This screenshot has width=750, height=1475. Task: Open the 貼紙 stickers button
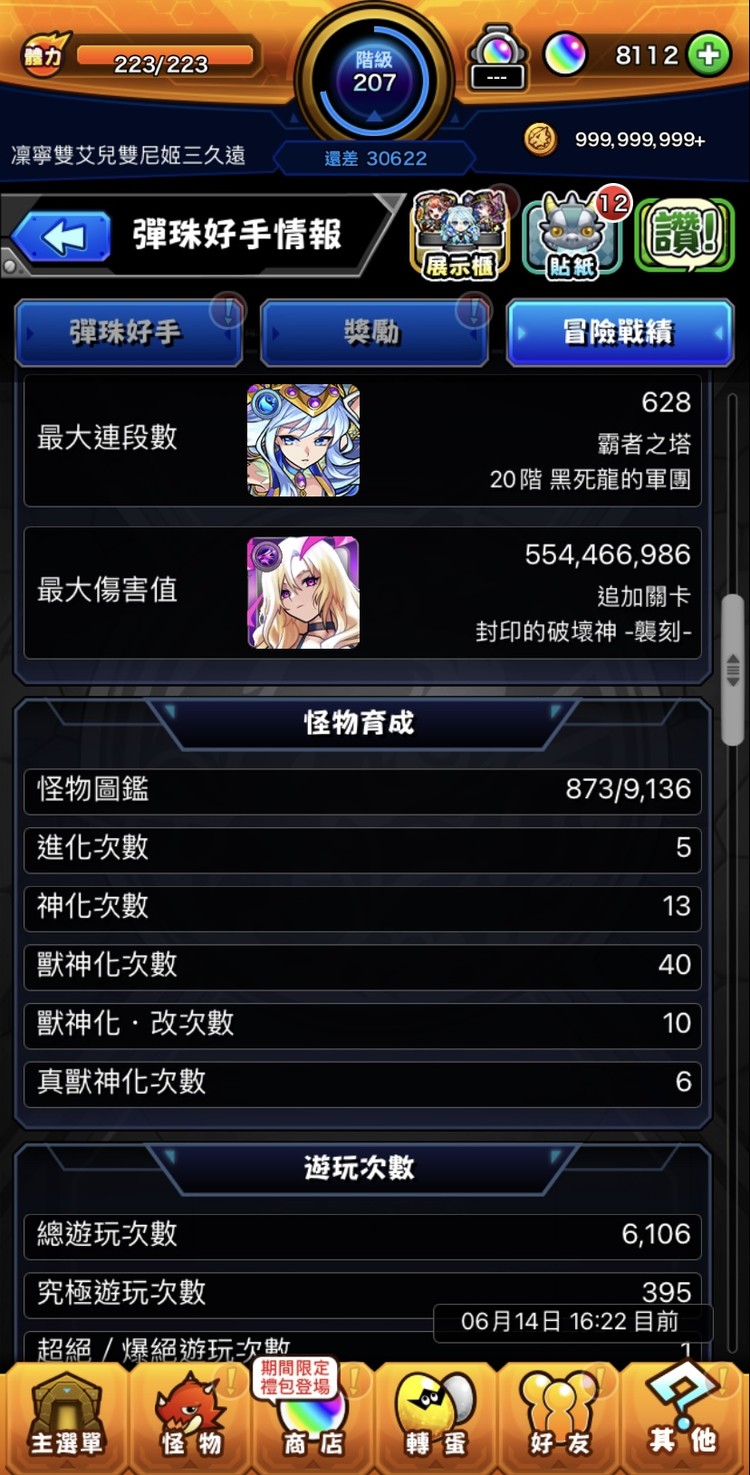pos(573,235)
